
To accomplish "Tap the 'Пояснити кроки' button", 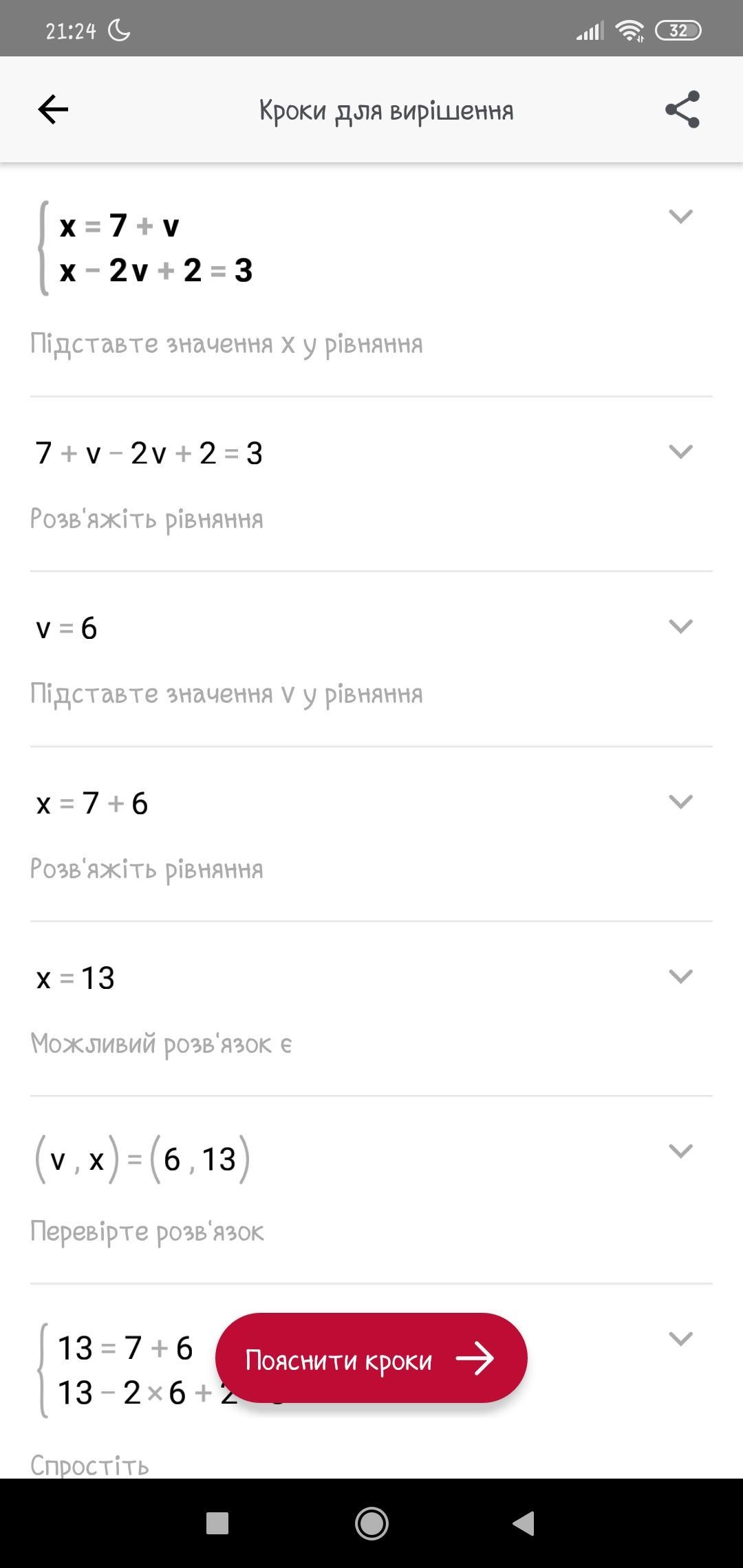I will 371,1358.
